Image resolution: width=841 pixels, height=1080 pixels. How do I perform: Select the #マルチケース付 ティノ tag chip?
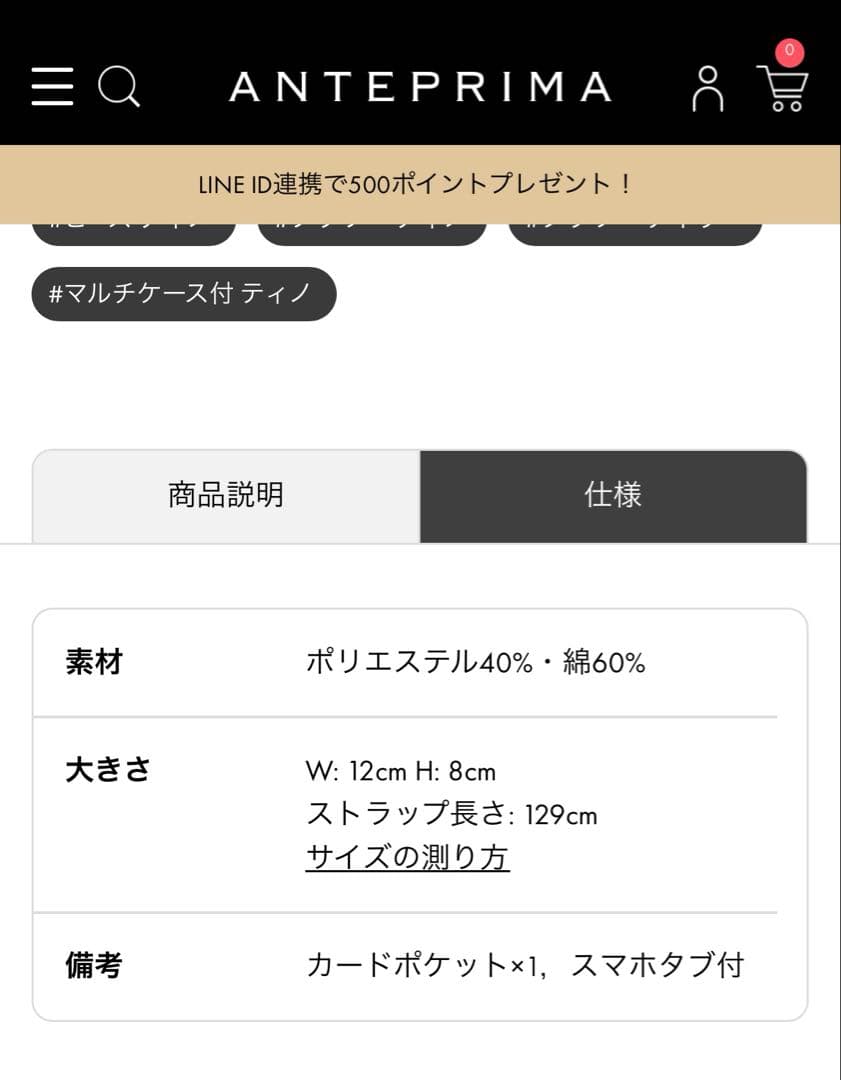click(184, 294)
